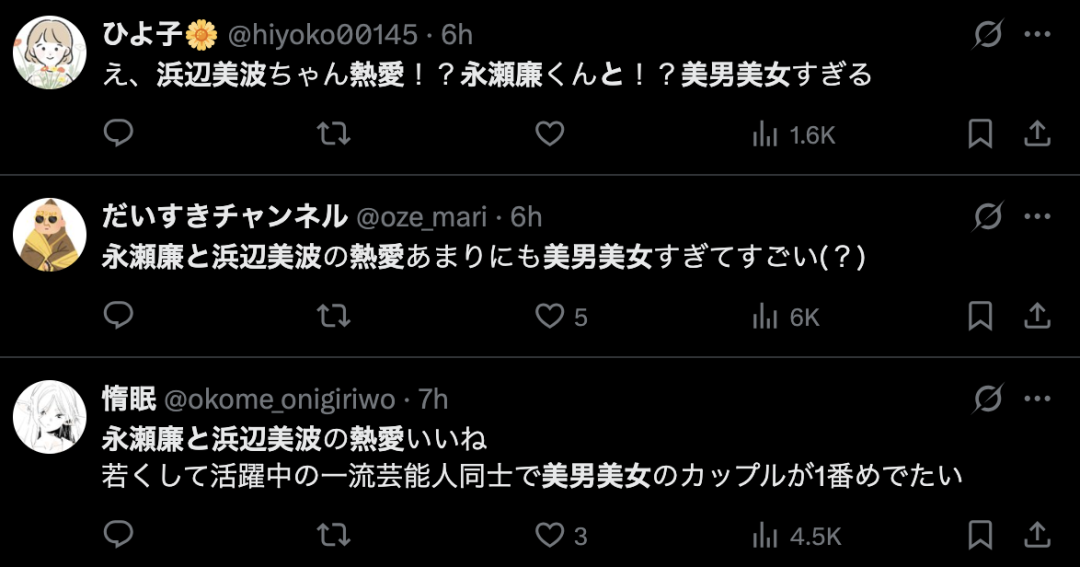Like 惰眠's tweet
Screen dimensions: 1080x567
549,535
